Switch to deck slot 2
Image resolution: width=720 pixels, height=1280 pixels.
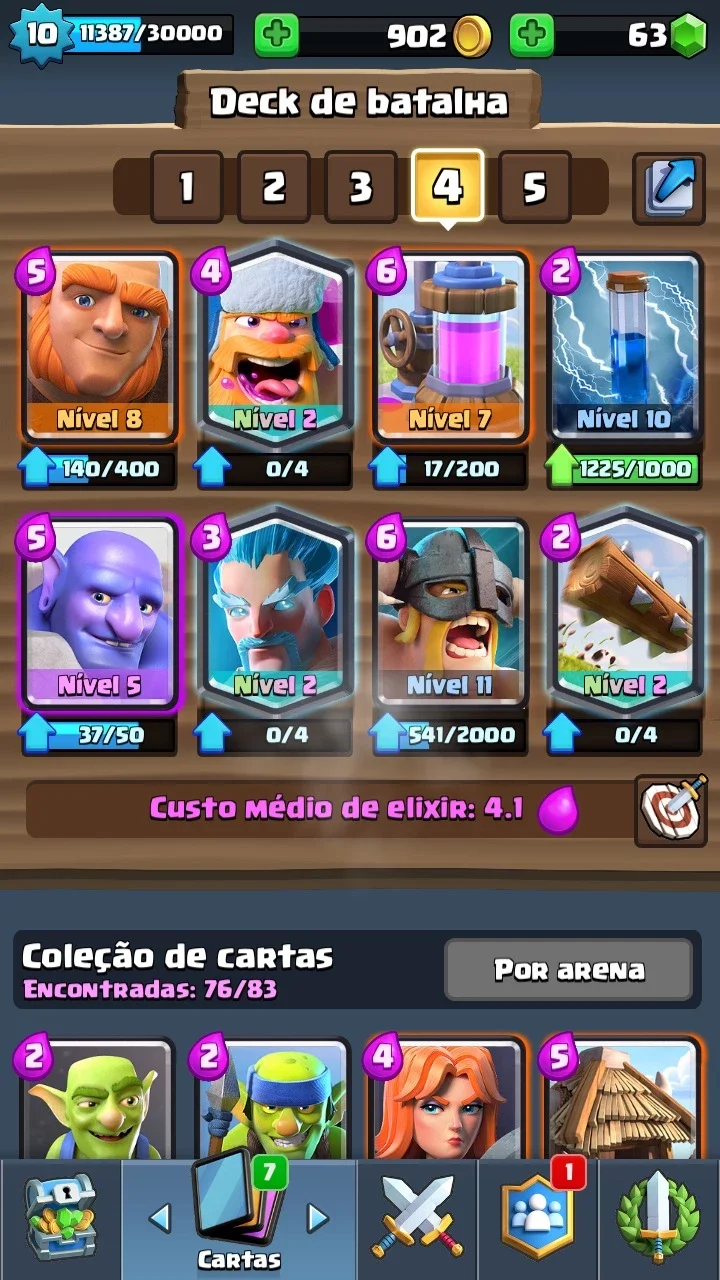(x=273, y=187)
